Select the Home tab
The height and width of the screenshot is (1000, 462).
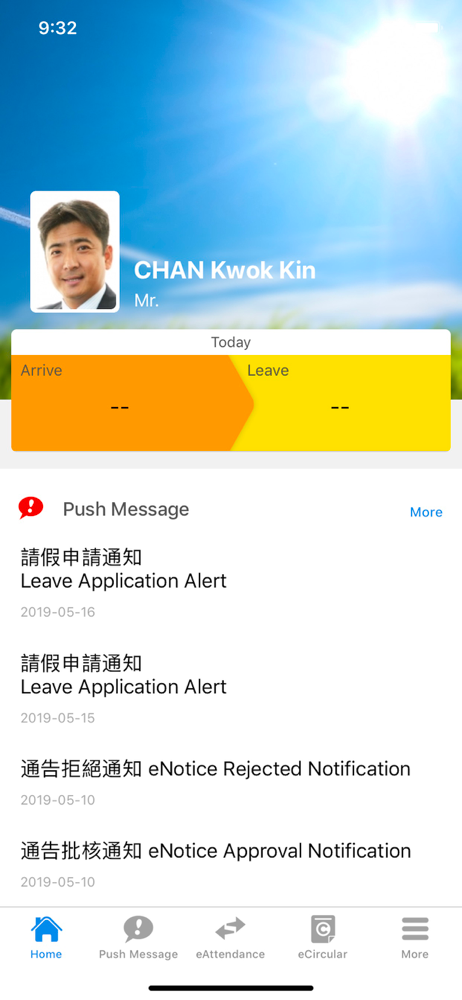(46, 938)
